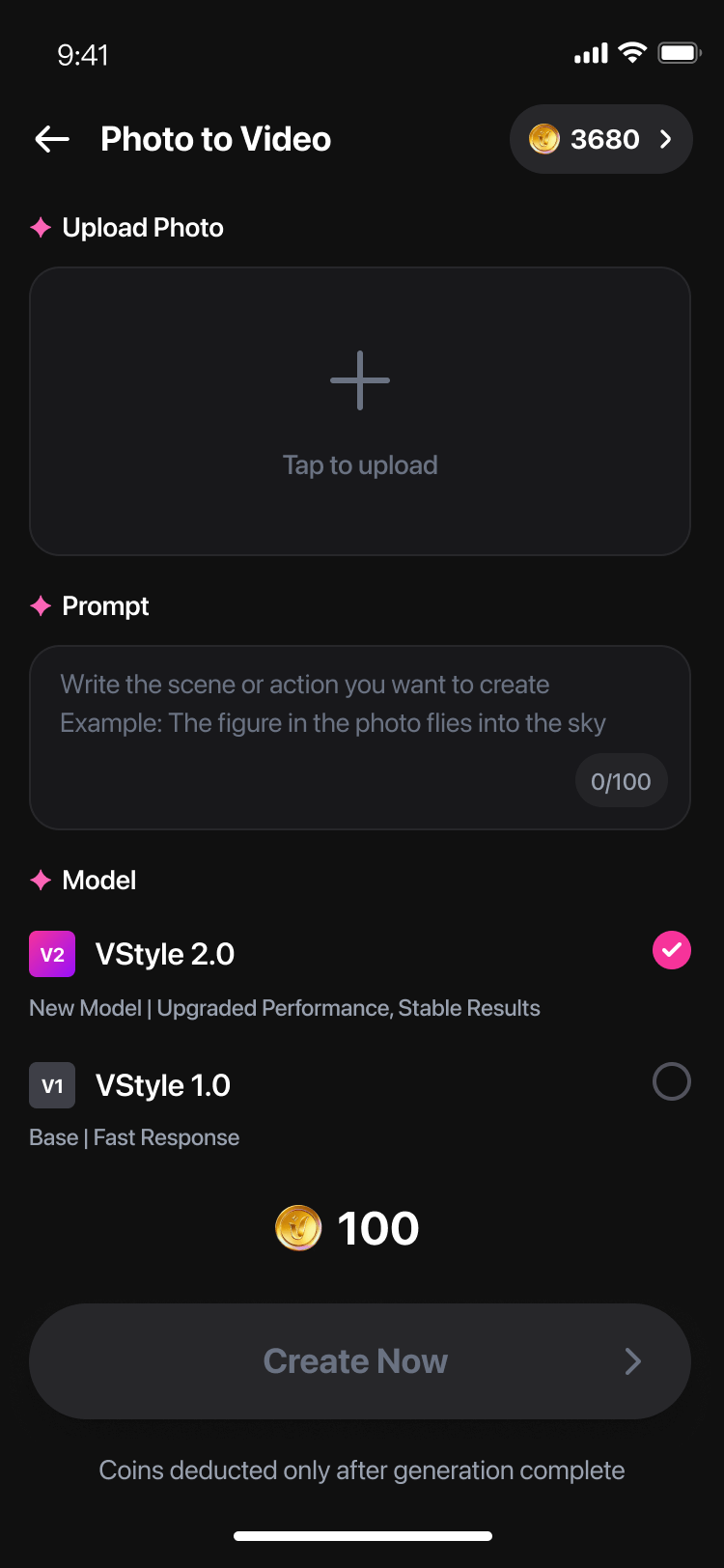The image size is (724, 1568).
Task: Select the VStyle 1.0 radio button
Action: point(672,1081)
